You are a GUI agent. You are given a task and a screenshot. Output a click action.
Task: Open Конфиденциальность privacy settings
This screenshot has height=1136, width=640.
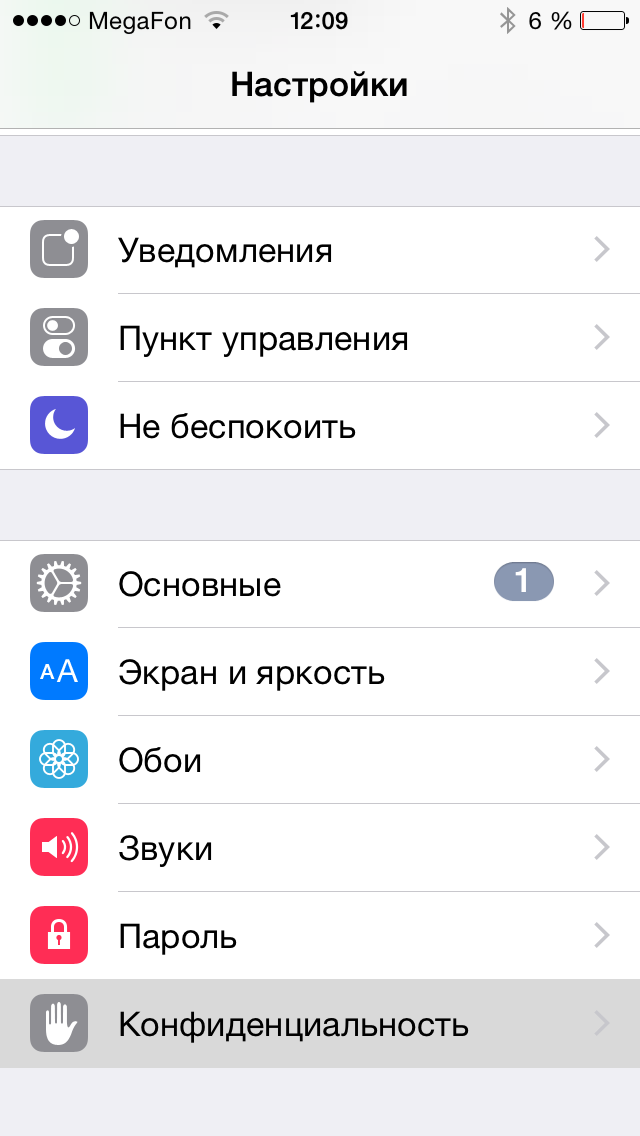(x=320, y=1024)
